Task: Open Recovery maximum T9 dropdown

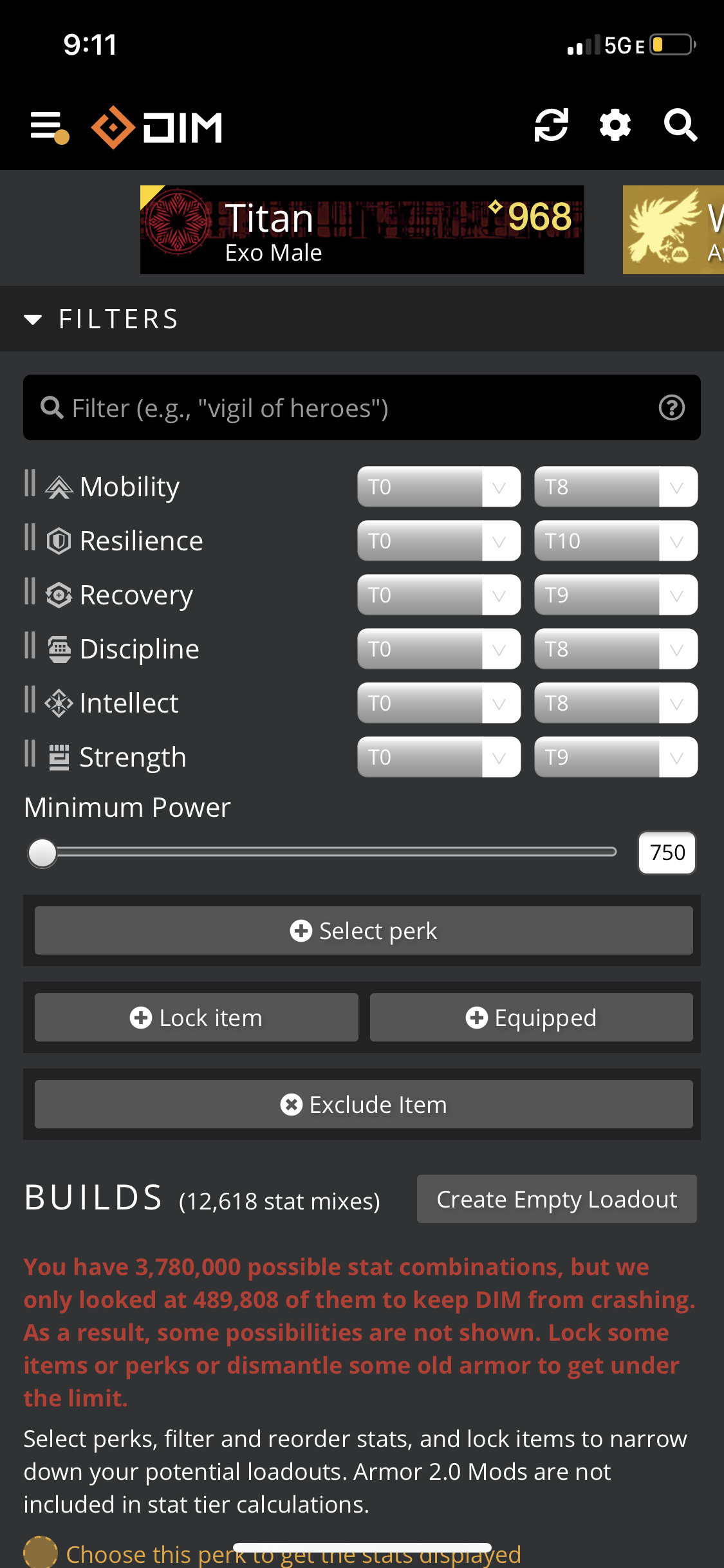Action: click(616, 595)
